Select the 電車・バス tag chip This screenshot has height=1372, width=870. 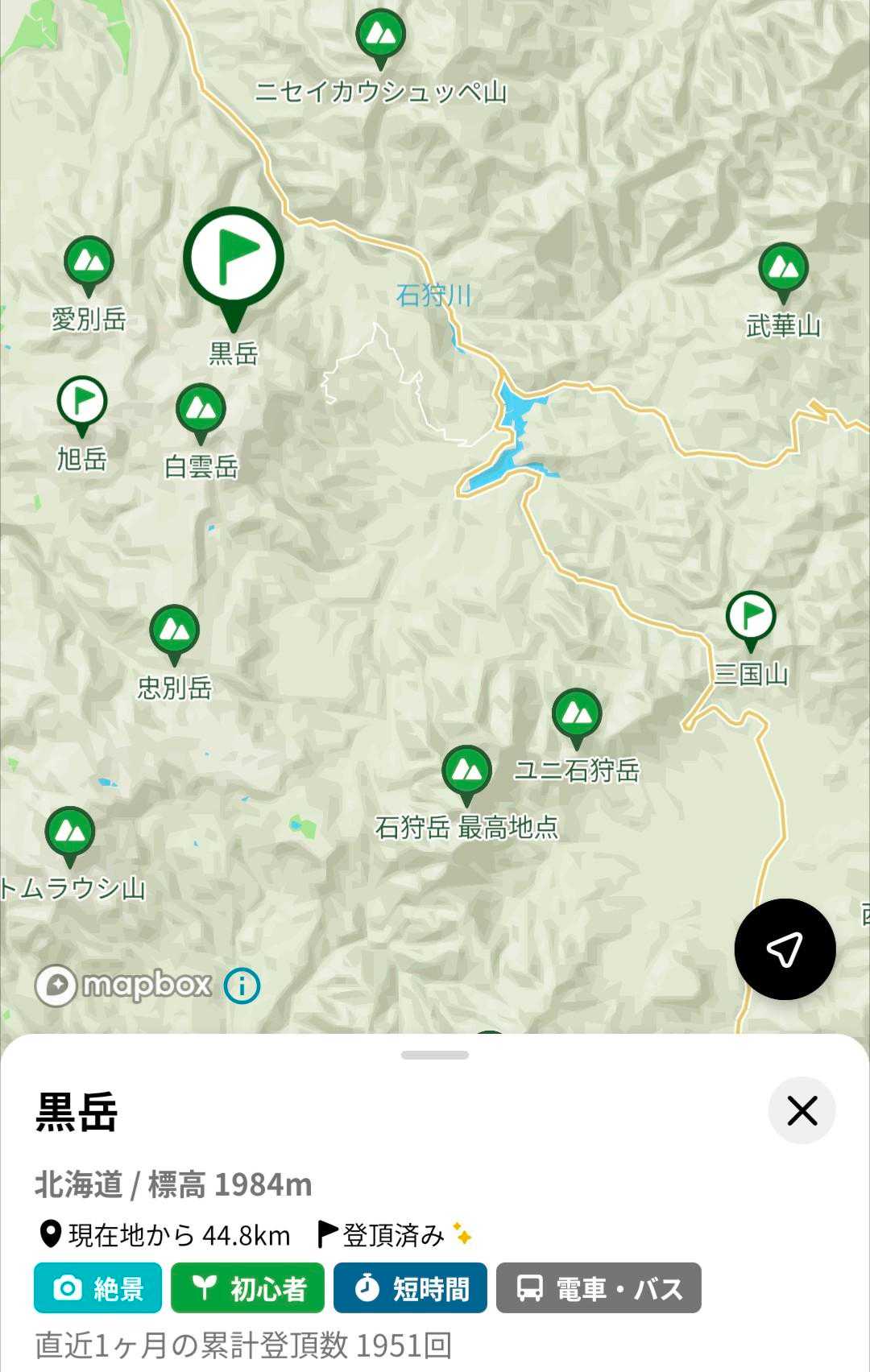point(599,1287)
